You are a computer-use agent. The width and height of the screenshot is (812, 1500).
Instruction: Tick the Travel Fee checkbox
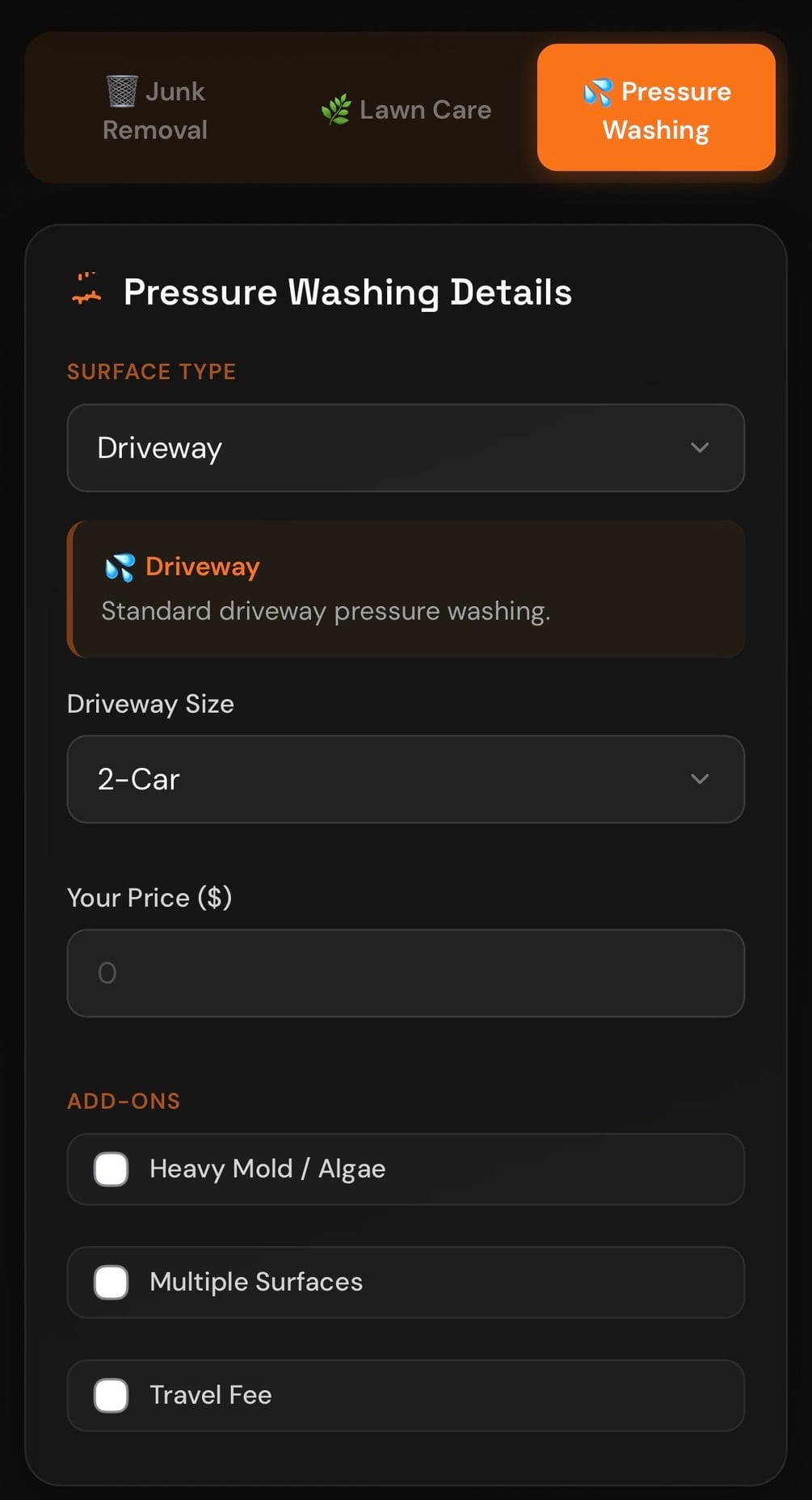click(111, 1395)
